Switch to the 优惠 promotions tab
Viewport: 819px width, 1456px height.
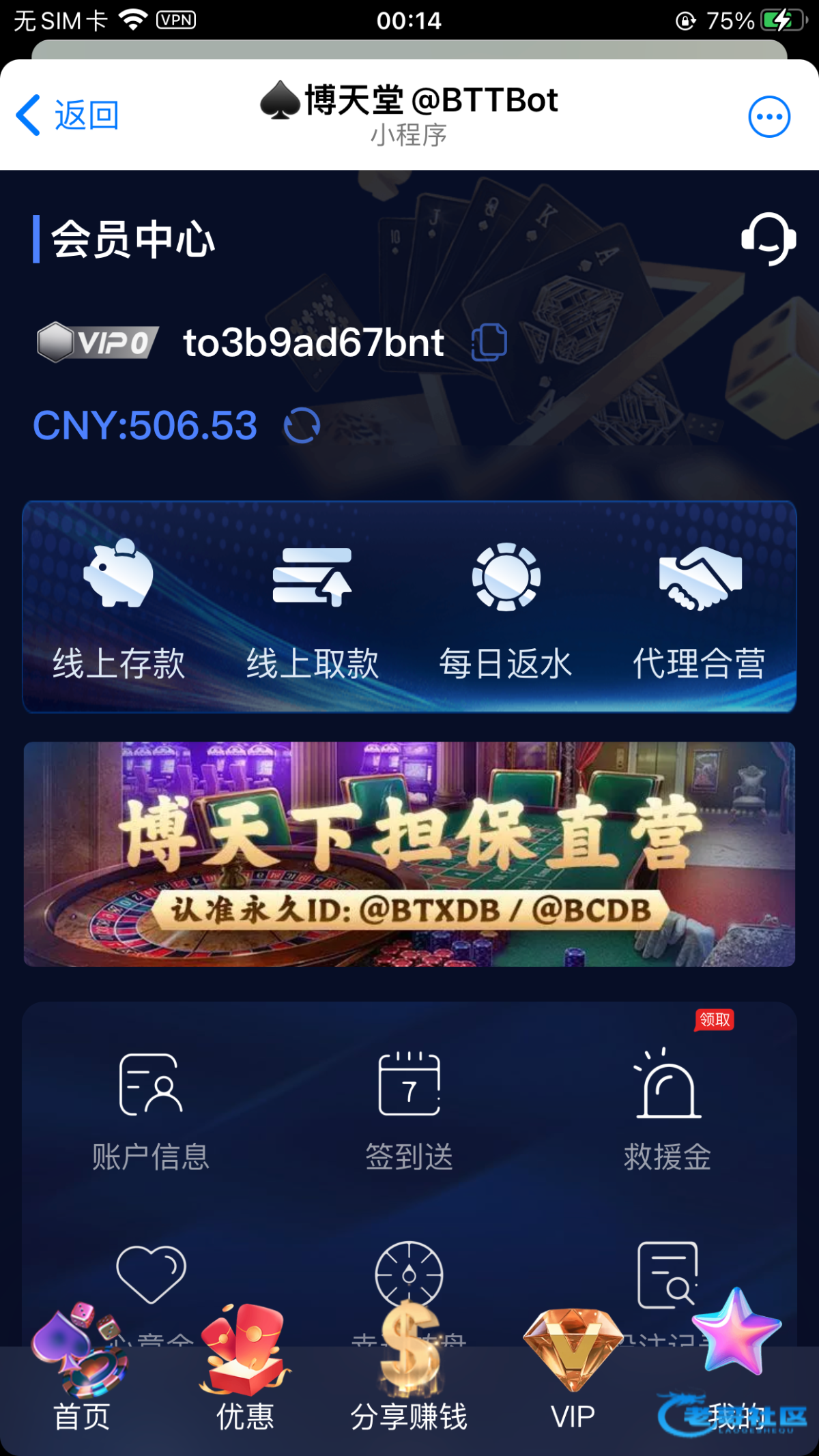(x=246, y=1392)
